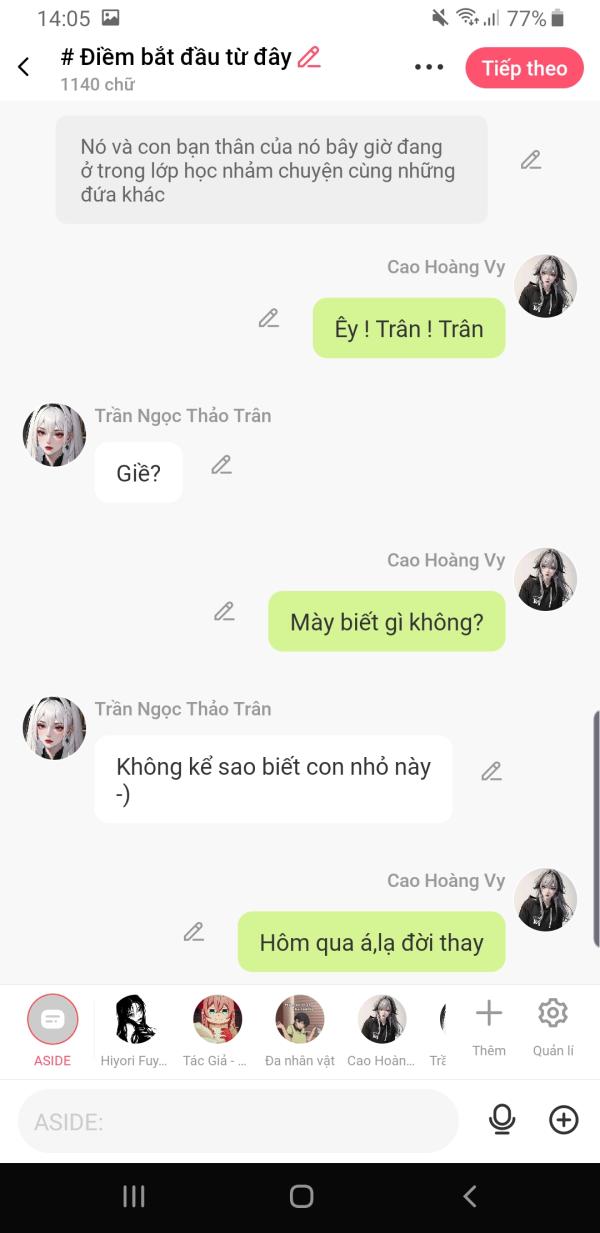This screenshot has height=1233, width=600.
Task: Tap the Tiếp theo button
Action: [x=524, y=68]
